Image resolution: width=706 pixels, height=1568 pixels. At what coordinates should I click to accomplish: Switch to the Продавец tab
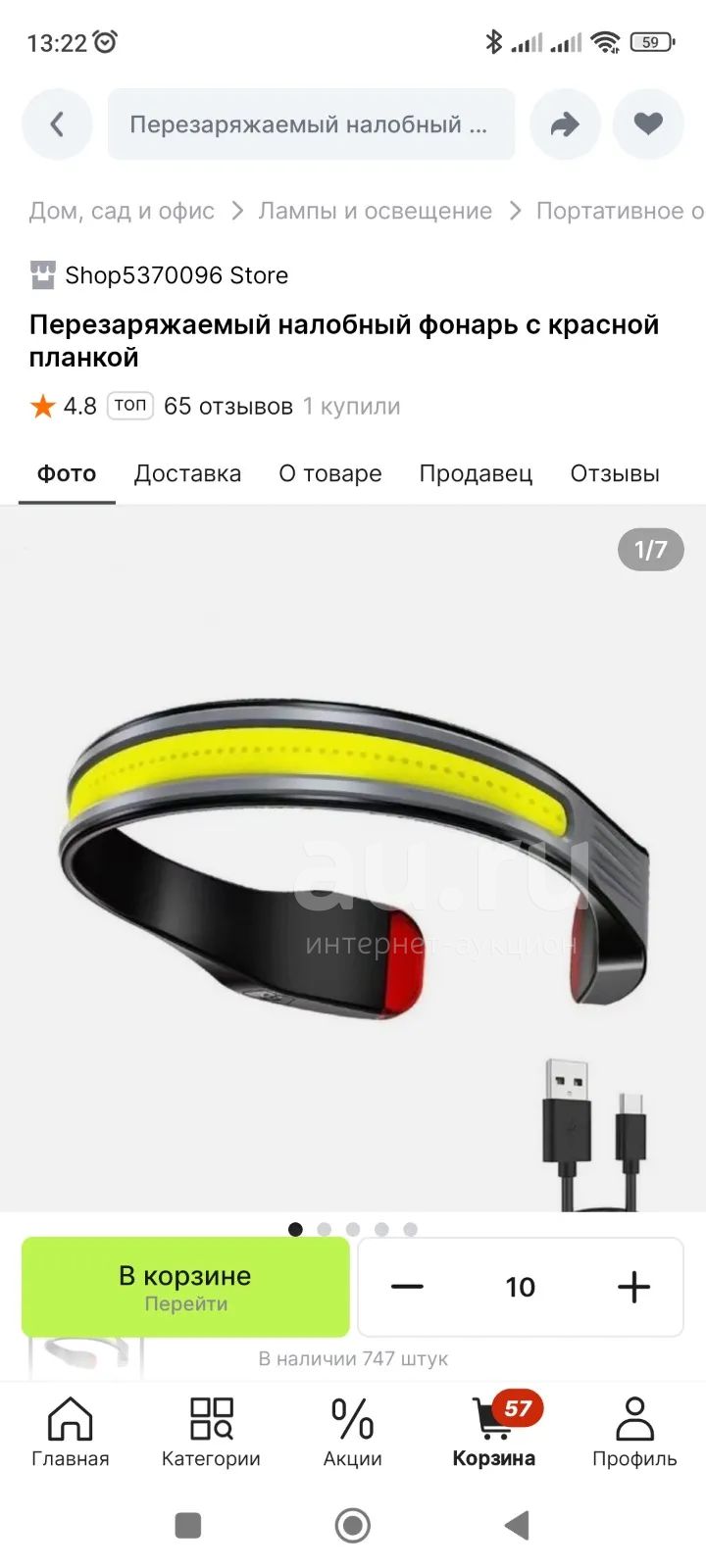[476, 473]
